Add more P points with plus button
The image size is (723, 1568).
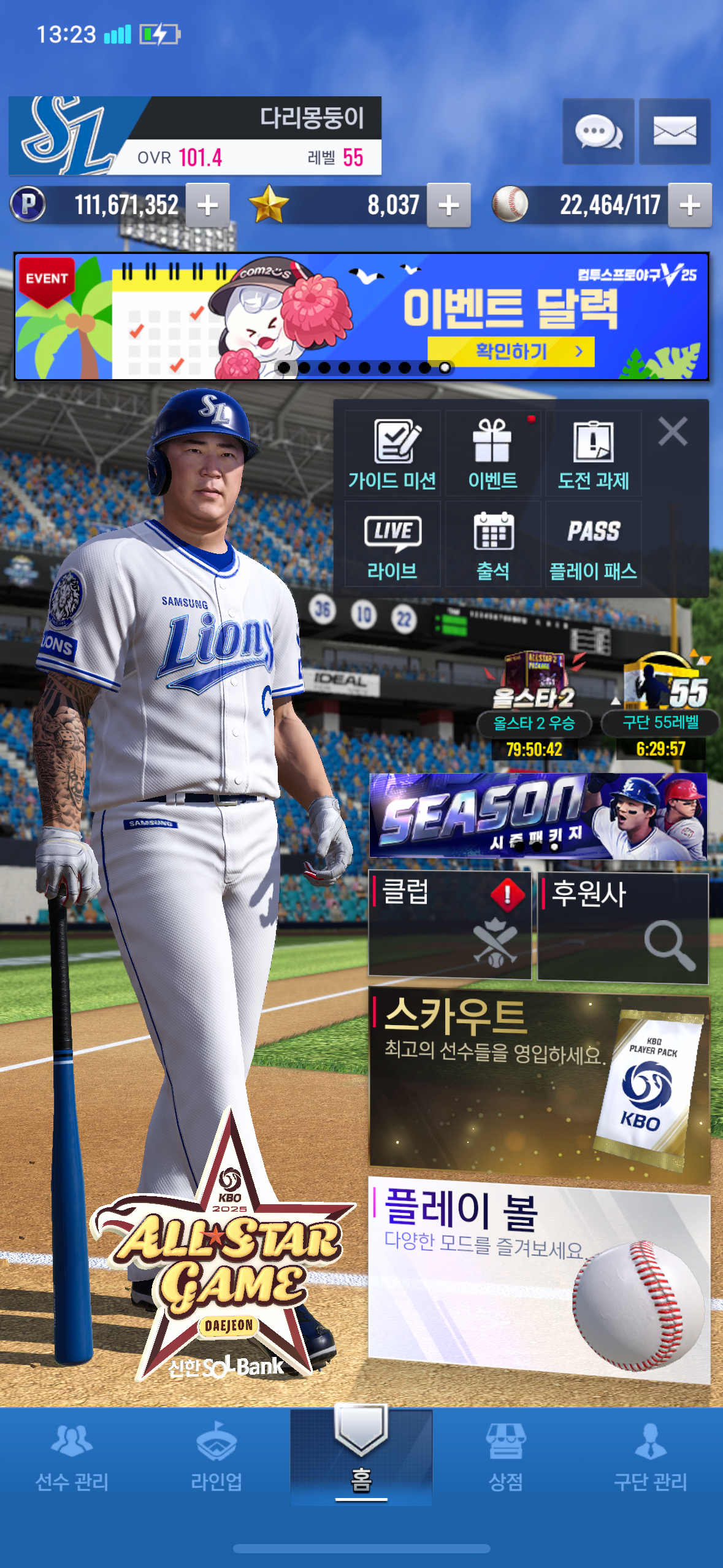(208, 205)
